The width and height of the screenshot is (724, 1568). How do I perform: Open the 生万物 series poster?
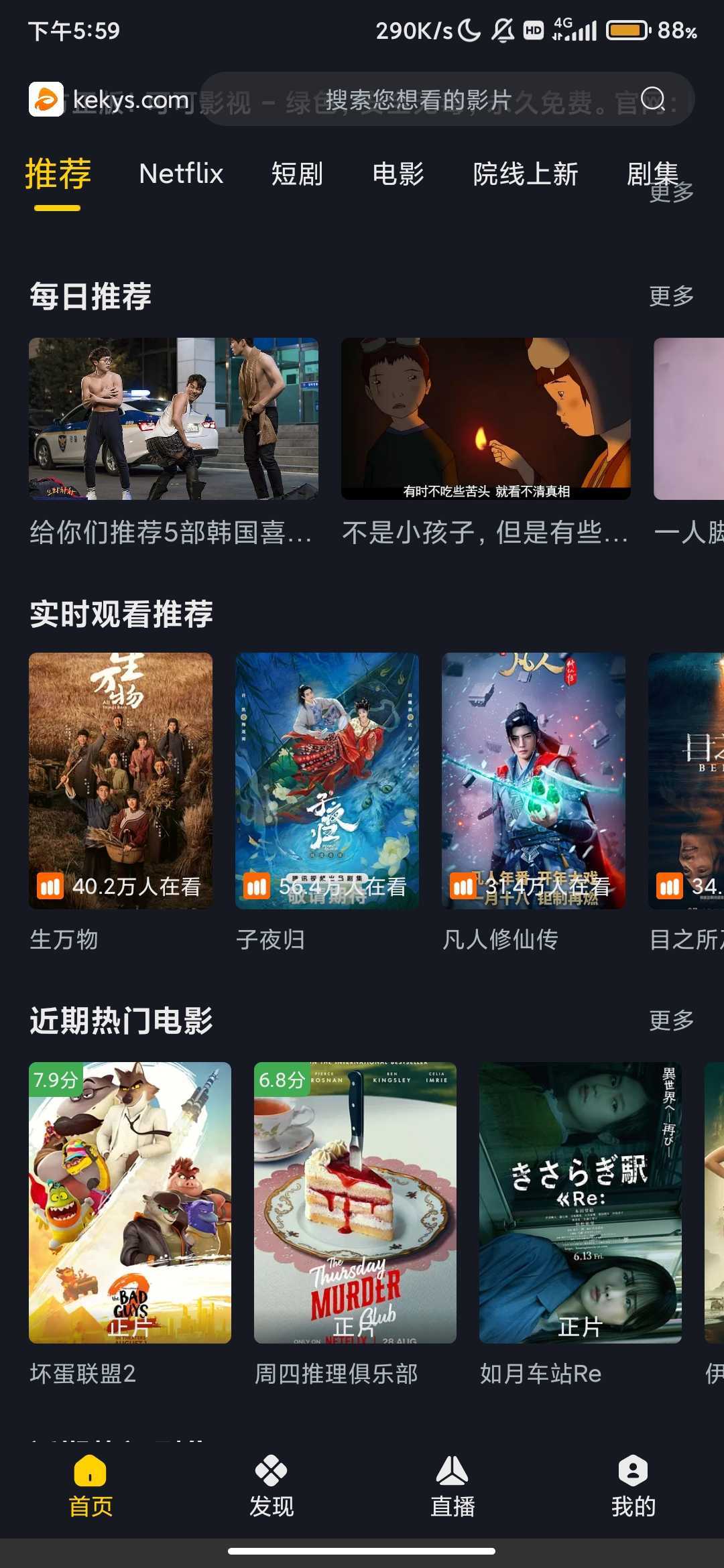point(121,781)
